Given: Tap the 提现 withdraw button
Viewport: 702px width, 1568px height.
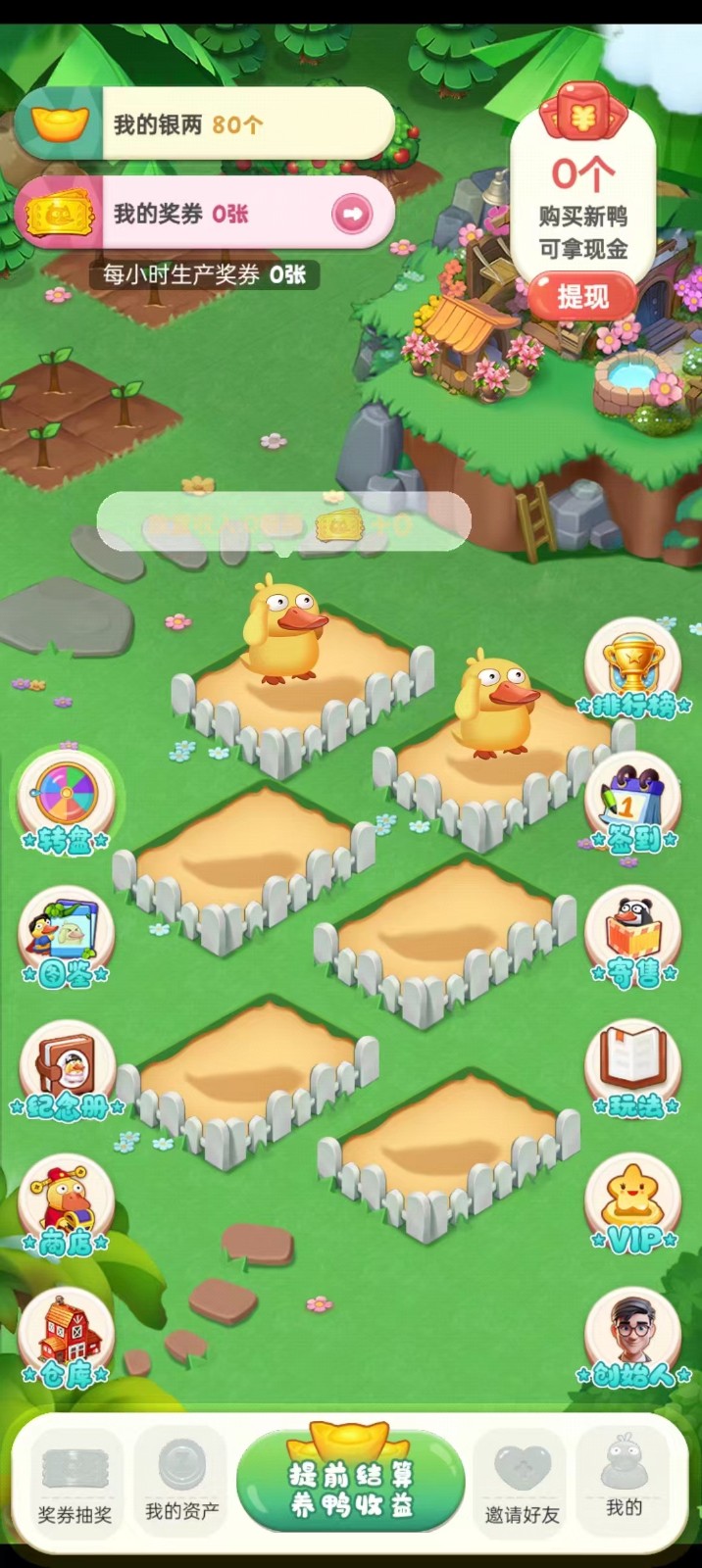Looking at the screenshot, I should 582,297.
